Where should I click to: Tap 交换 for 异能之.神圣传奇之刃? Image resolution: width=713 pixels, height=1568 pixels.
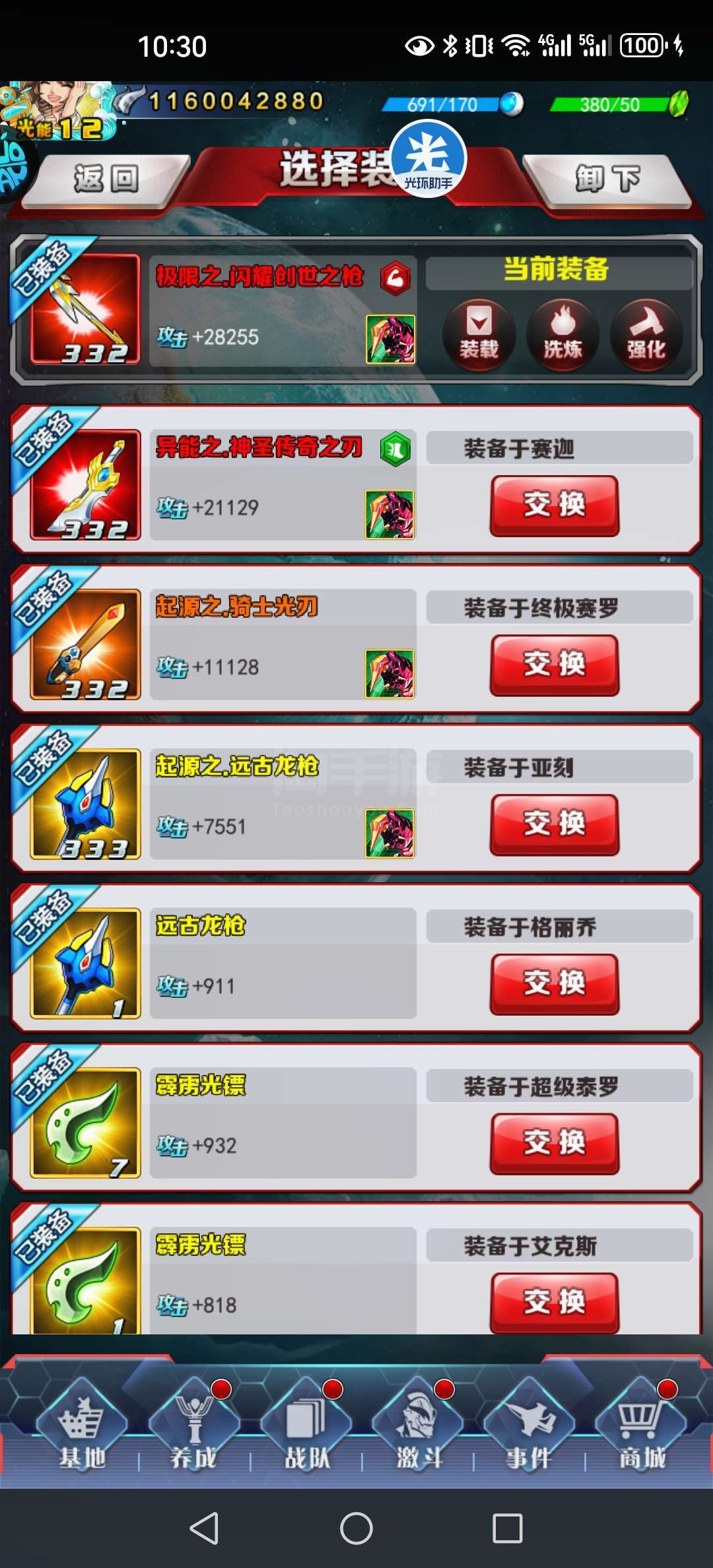(x=555, y=506)
